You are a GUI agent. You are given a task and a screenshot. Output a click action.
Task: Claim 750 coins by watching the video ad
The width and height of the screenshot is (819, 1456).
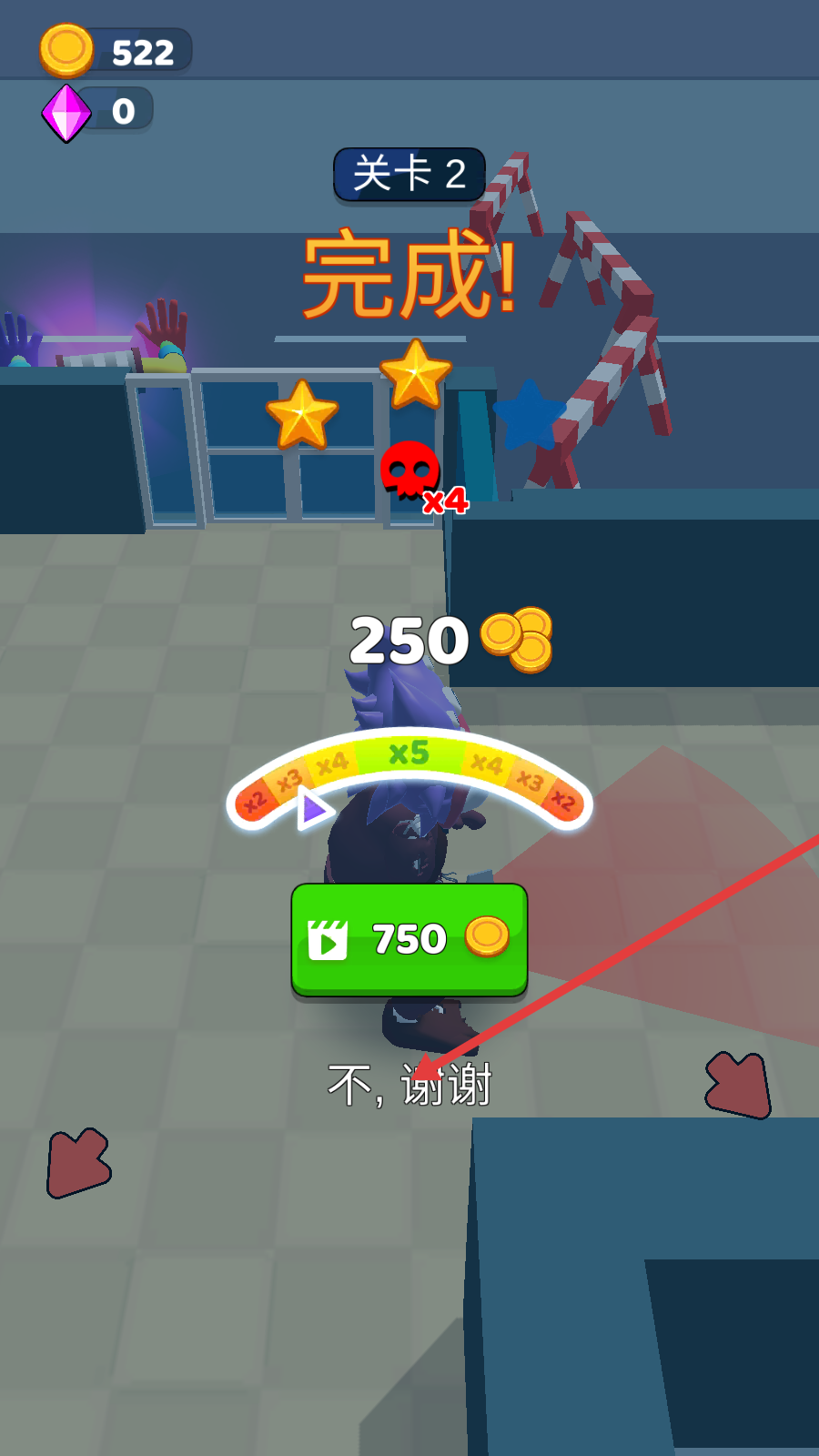coord(409,939)
